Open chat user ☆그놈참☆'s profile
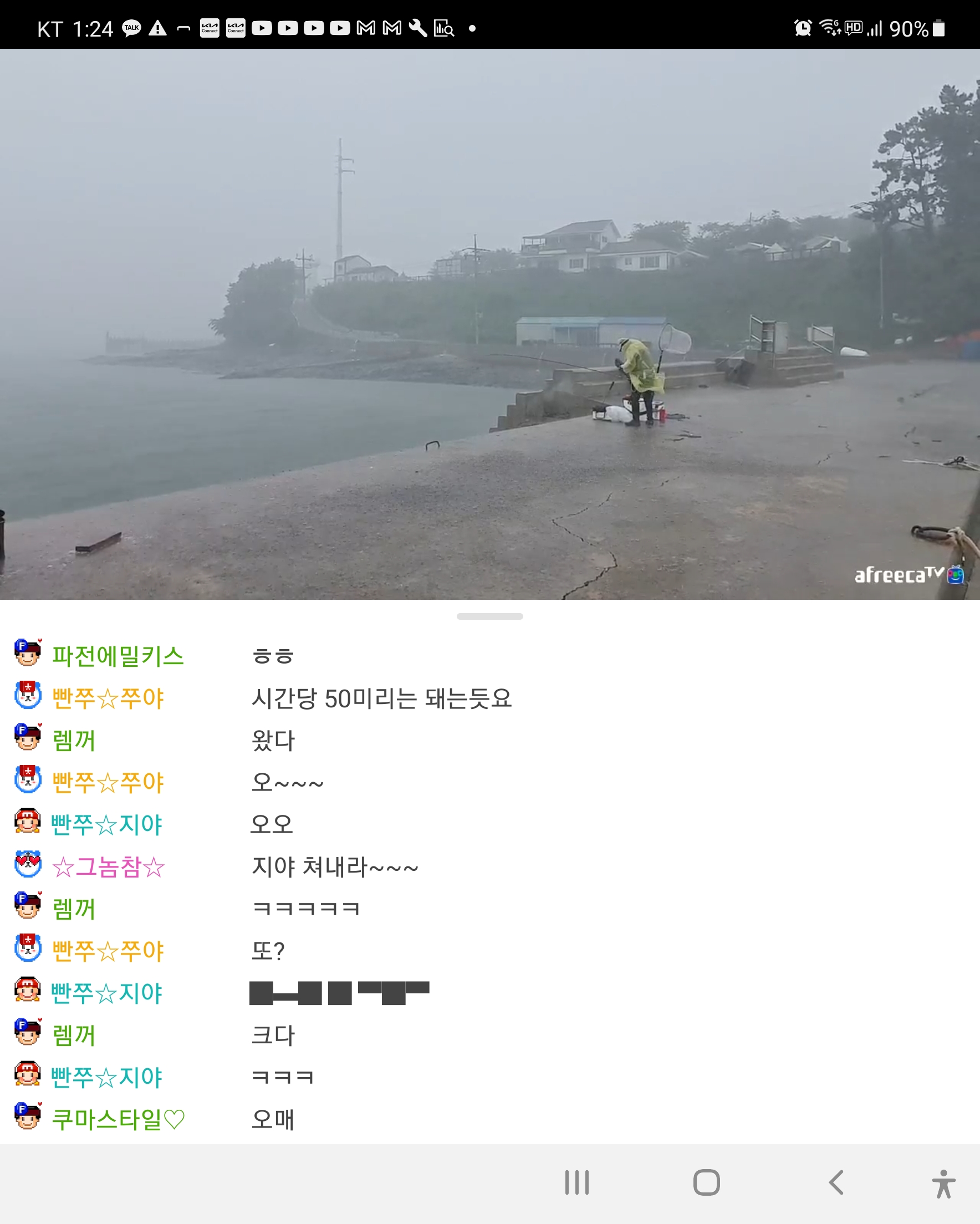 (108, 868)
